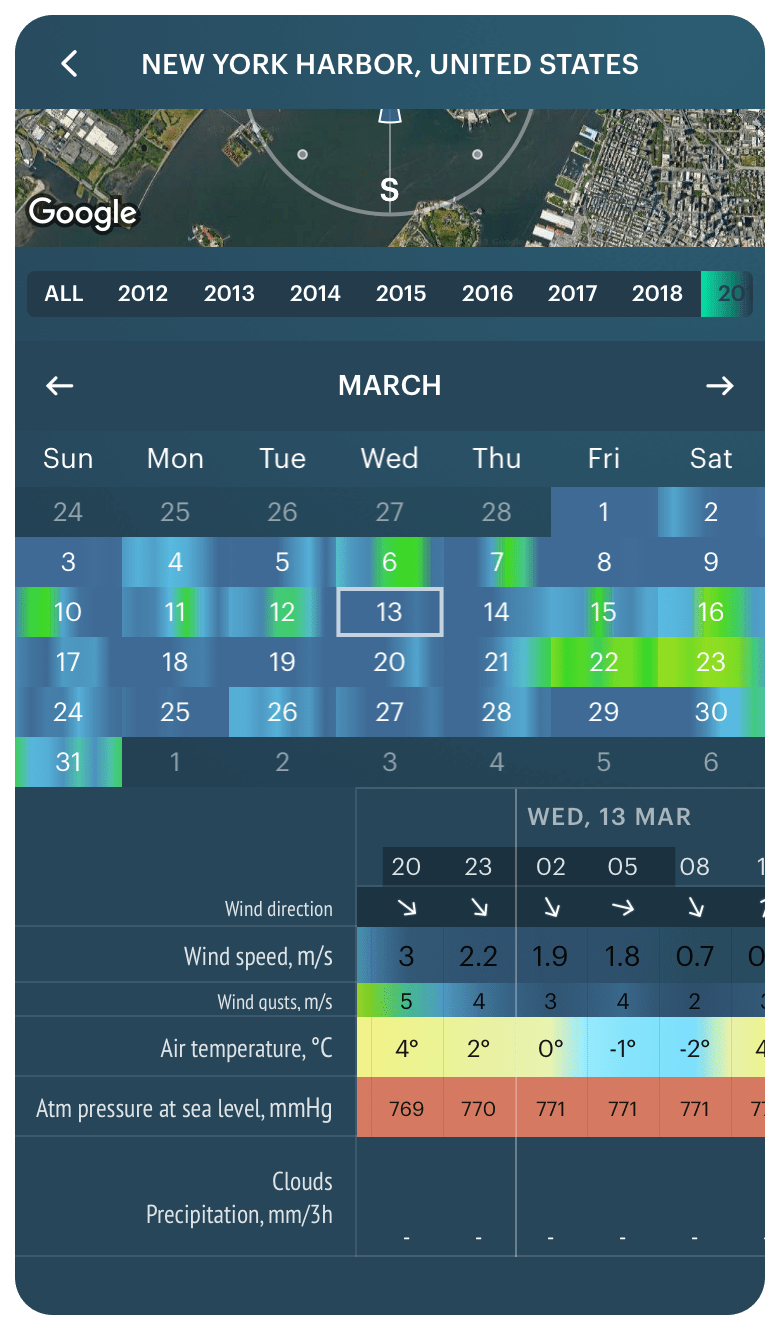
Task: Open the month picker by tapping MARCH
Action: [x=389, y=386]
